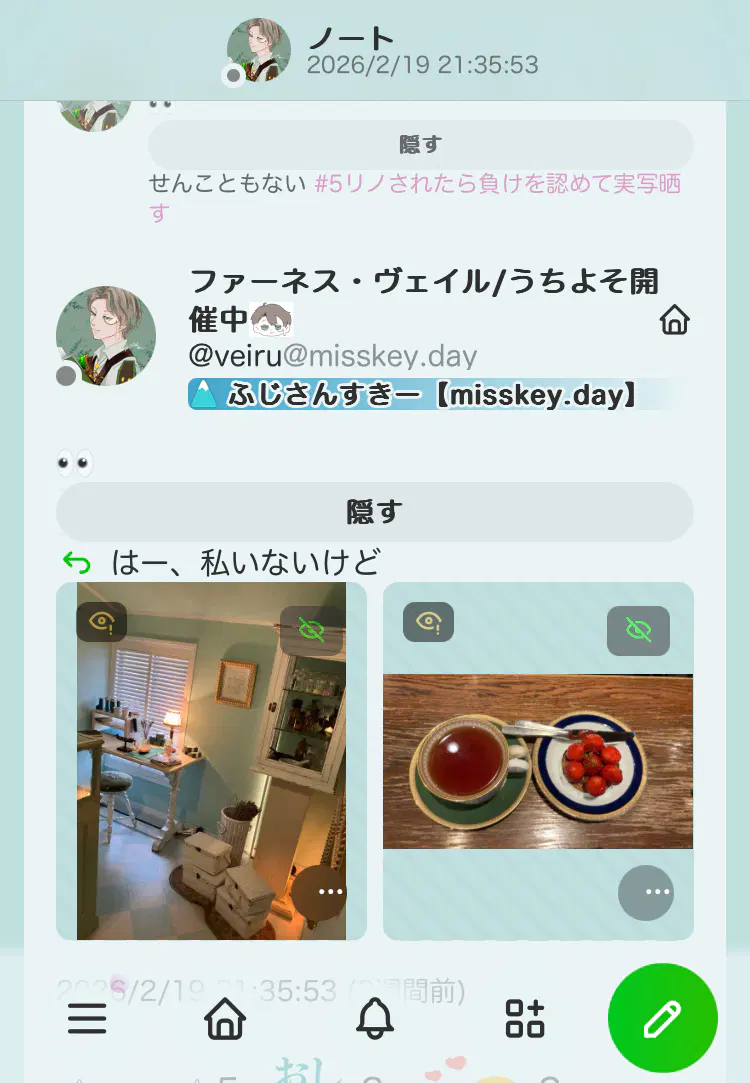Open the widgets panel icon
Viewport: 750px width, 1083px height.
pos(525,1019)
